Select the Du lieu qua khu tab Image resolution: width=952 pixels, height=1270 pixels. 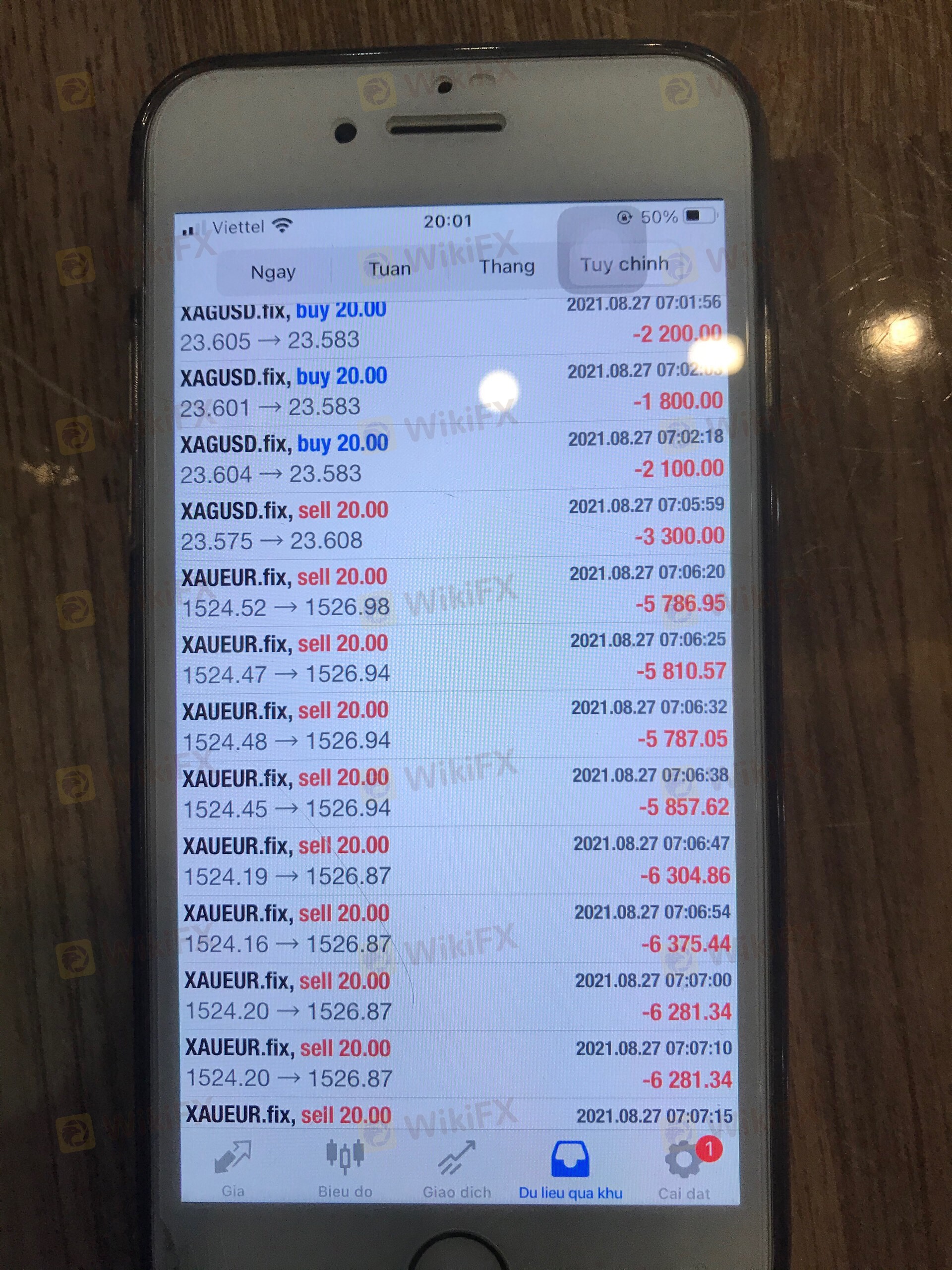[570, 1172]
